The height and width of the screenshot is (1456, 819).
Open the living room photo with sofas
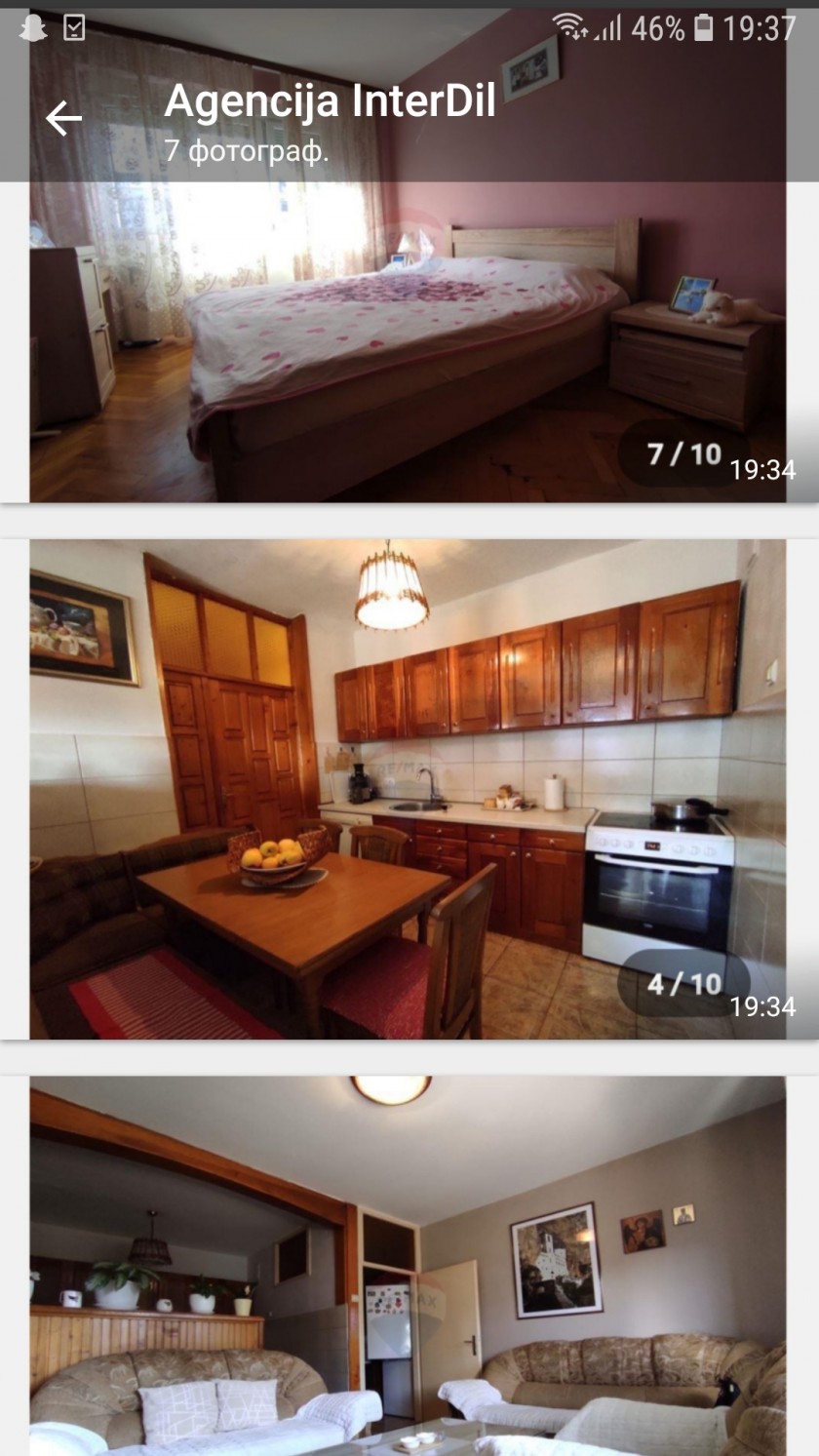408,1266
